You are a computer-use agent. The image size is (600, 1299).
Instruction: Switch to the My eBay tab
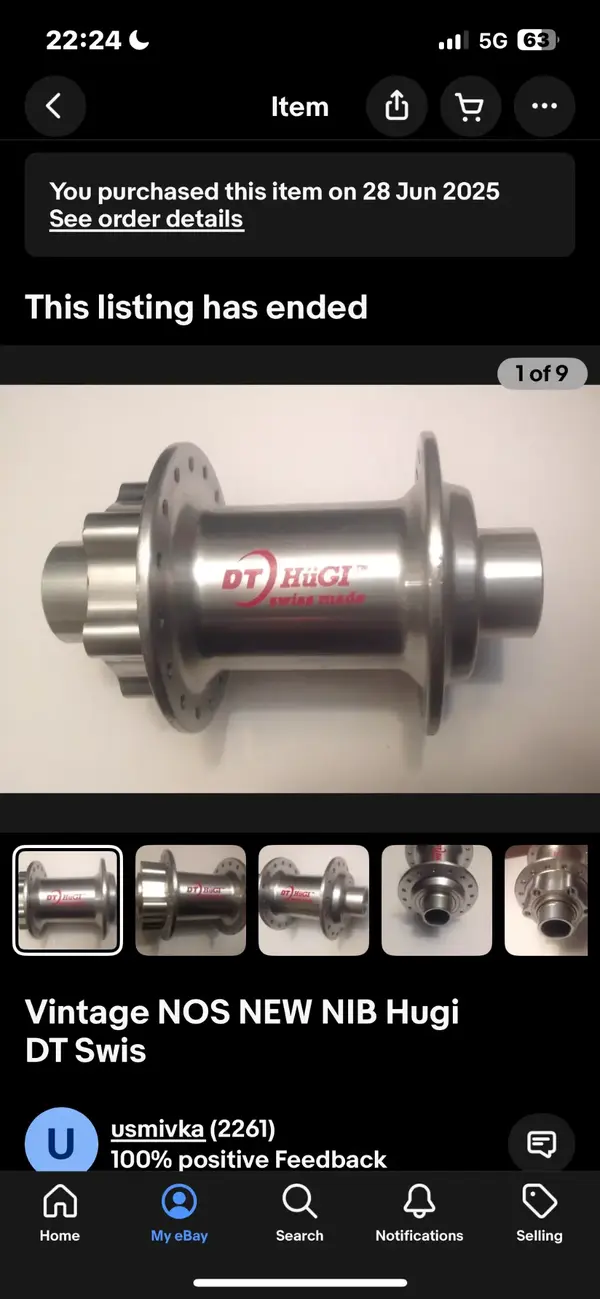point(179,1212)
